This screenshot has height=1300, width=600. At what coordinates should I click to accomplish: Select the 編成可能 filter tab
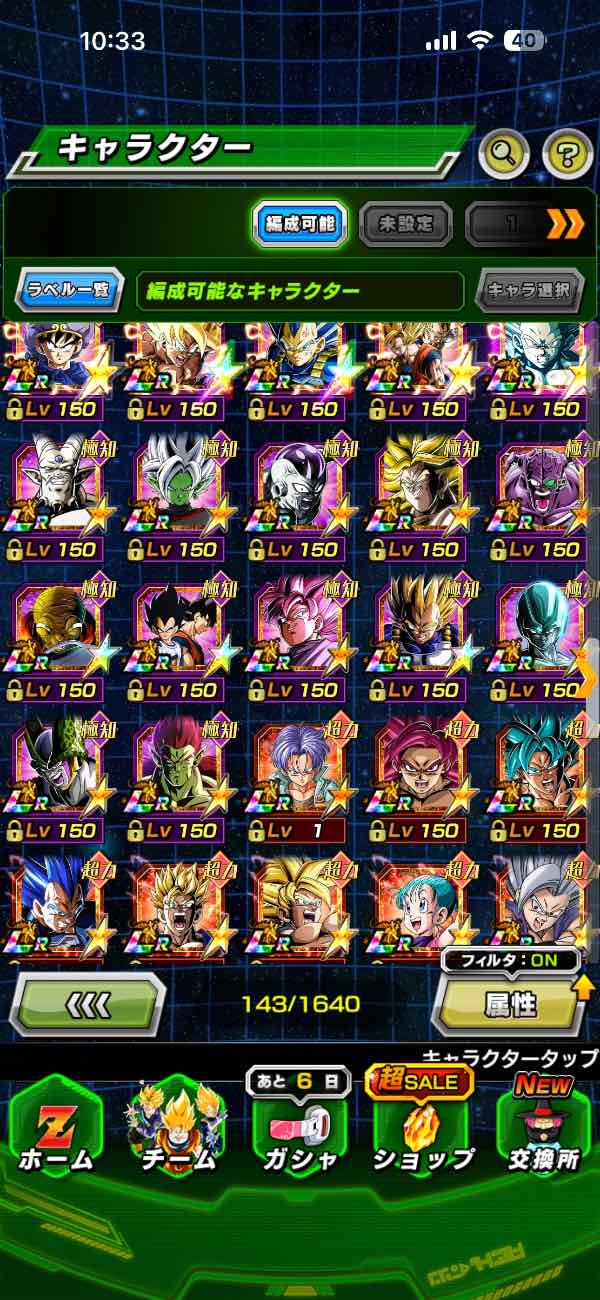[300, 225]
